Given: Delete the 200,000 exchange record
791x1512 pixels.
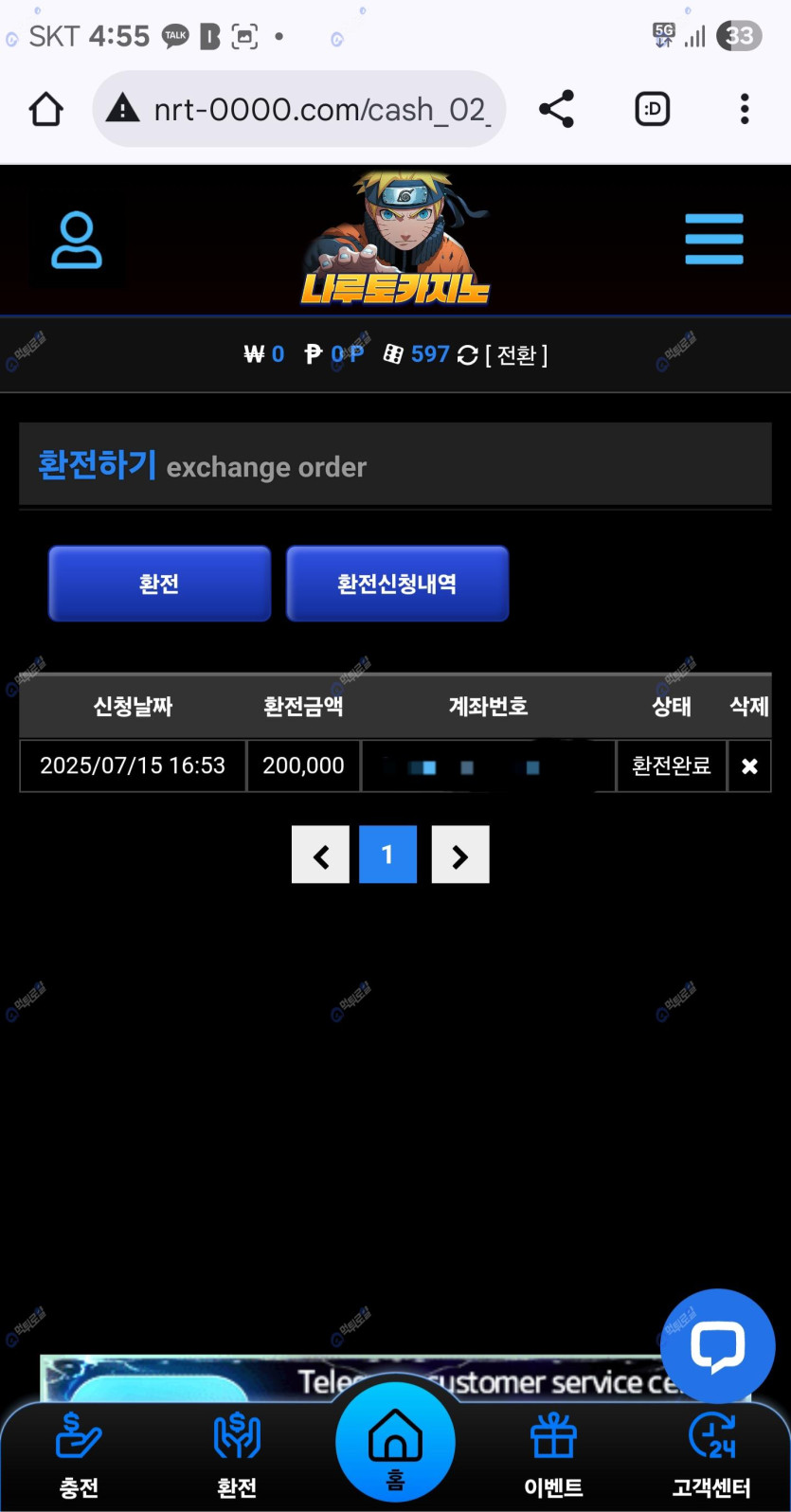Looking at the screenshot, I should [749, 766].
